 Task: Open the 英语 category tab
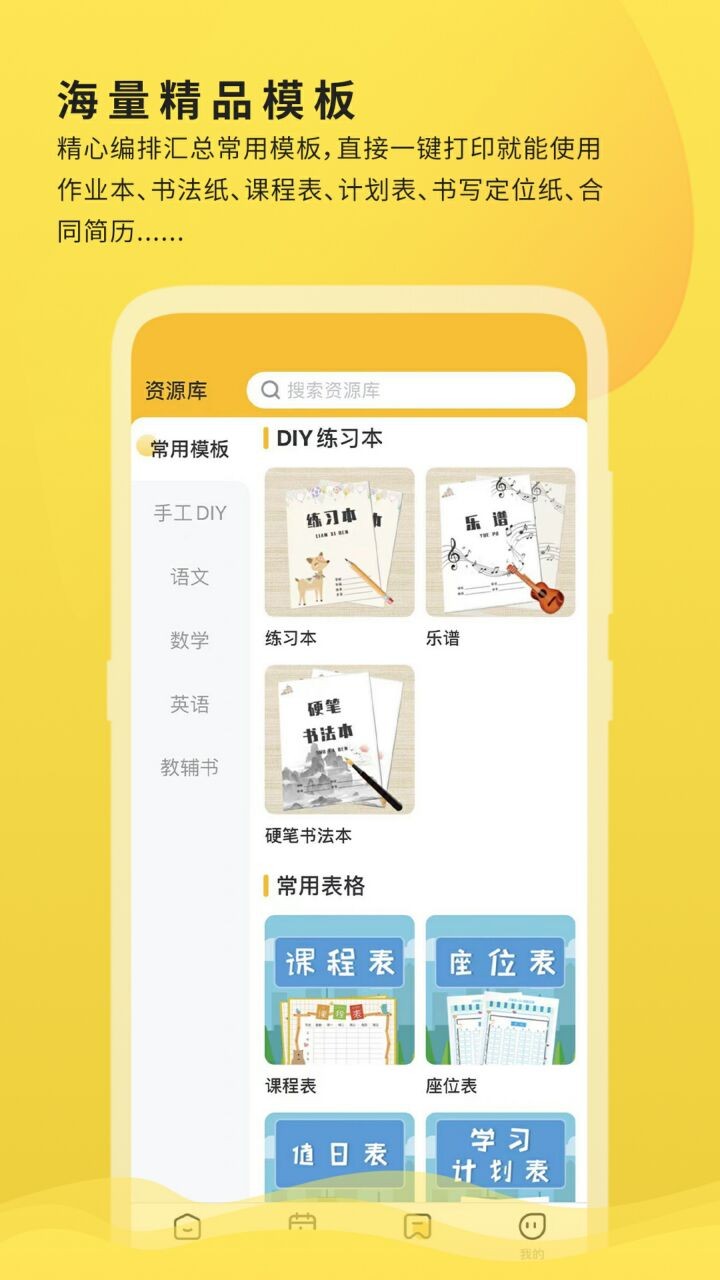point(188,703)
